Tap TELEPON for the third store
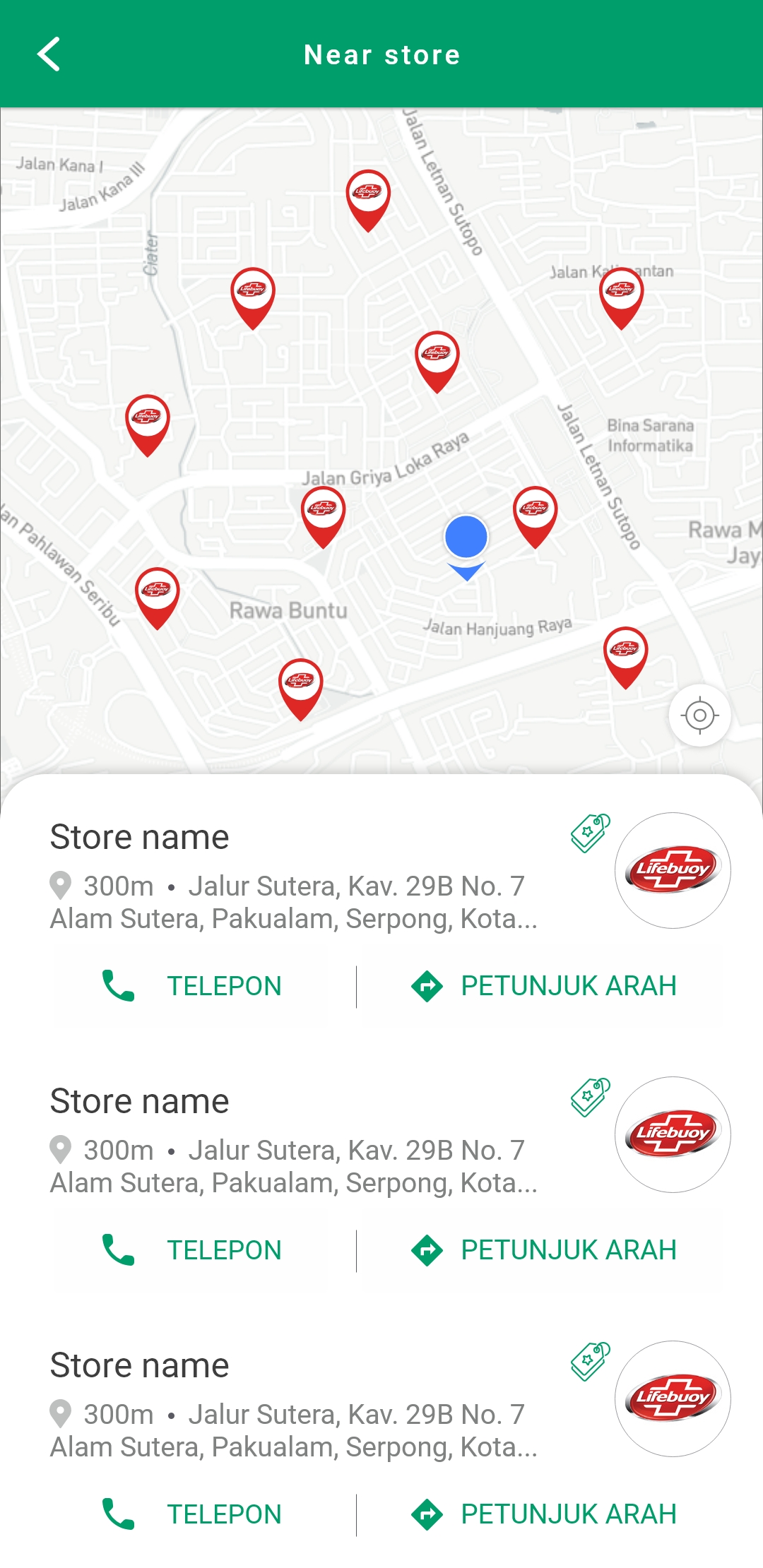Image resolution: width=763 pixels, height=1568 pixels. point(191,1514)
